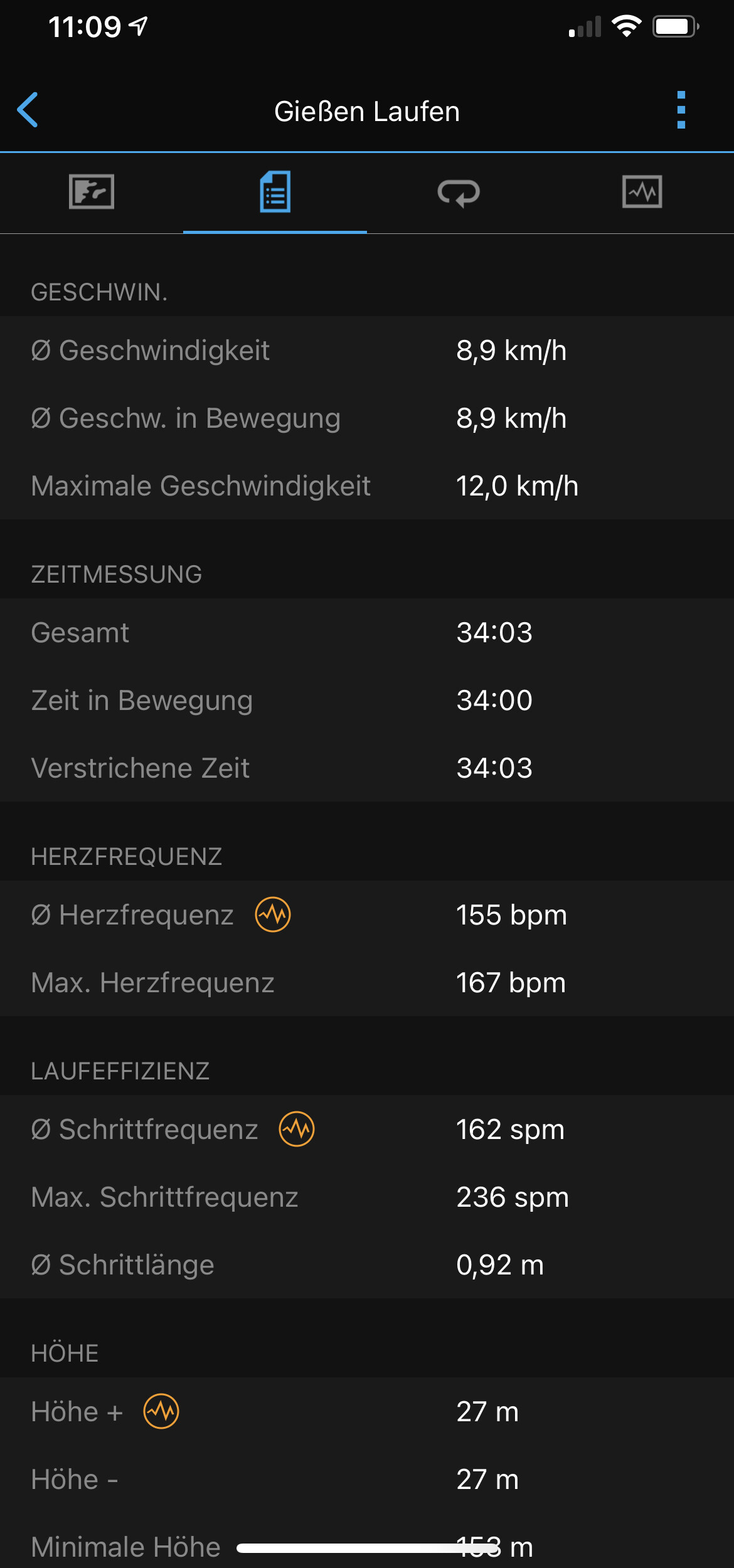Screen dimensions: 734x1568
Task: Open the three-dot overflow menu
Action: pos(681,110)
